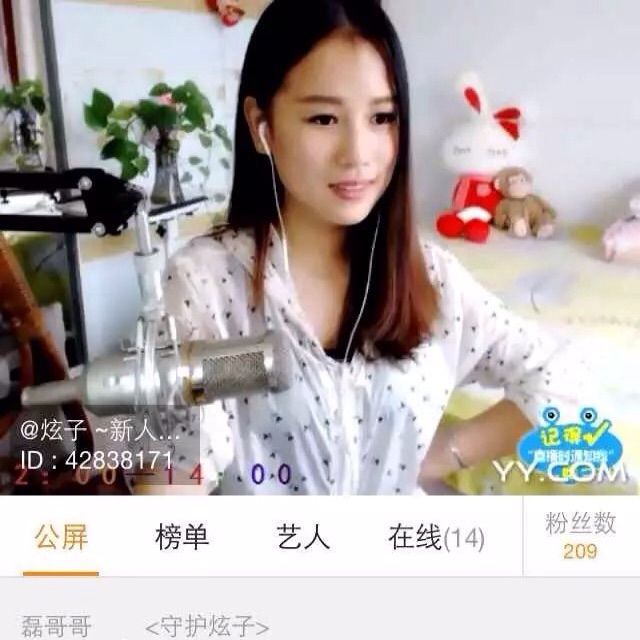Switch to the 公屏 tab
The height and width of the screenshot is (640, 640).
61,537
